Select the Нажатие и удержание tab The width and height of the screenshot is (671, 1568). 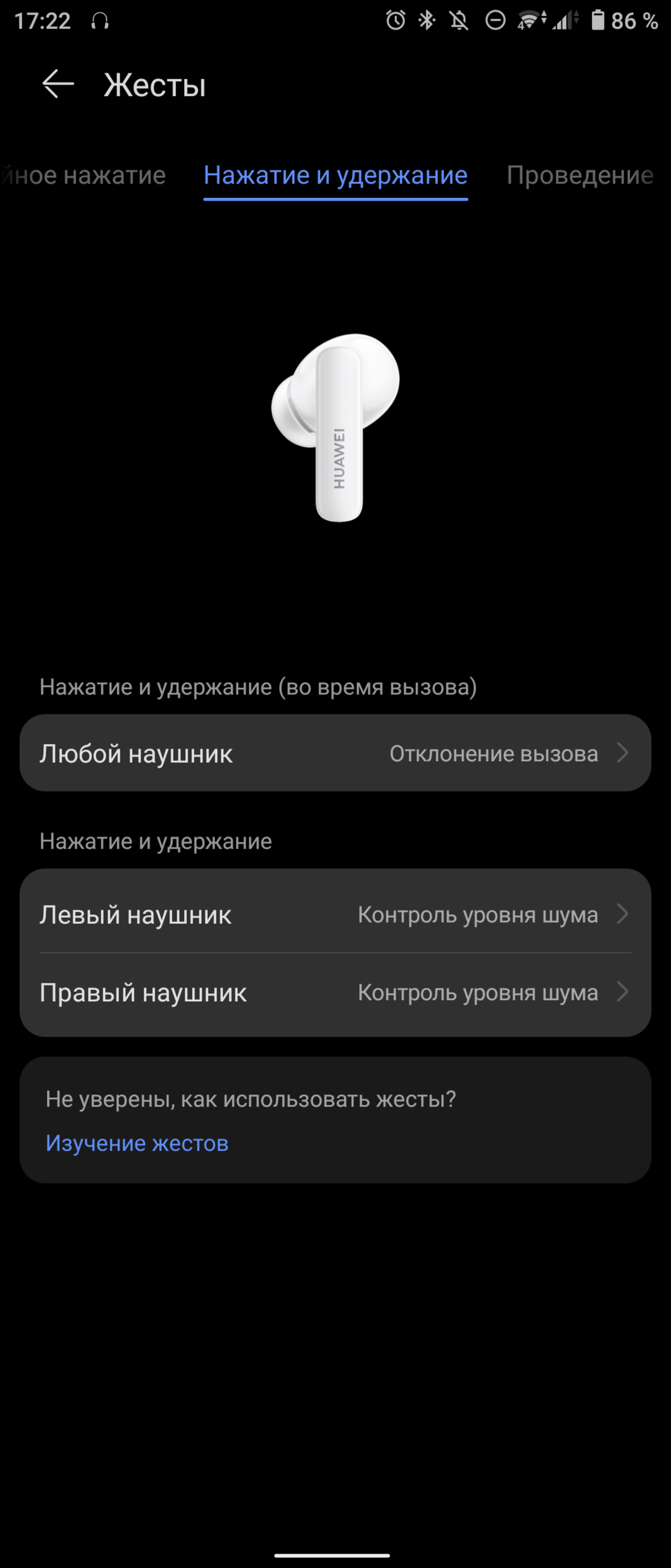coord(335,175)
